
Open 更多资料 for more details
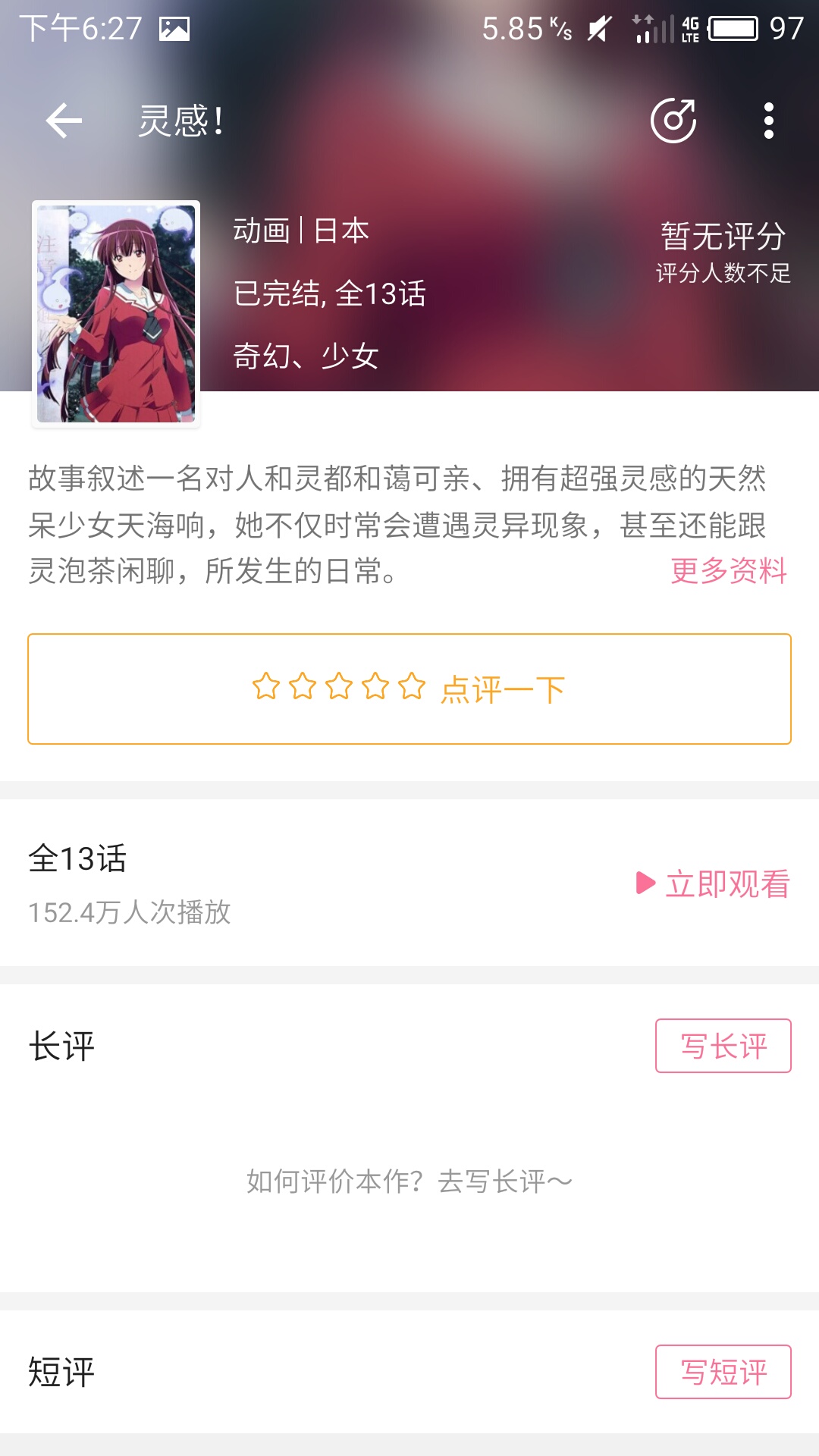point(729,571)
